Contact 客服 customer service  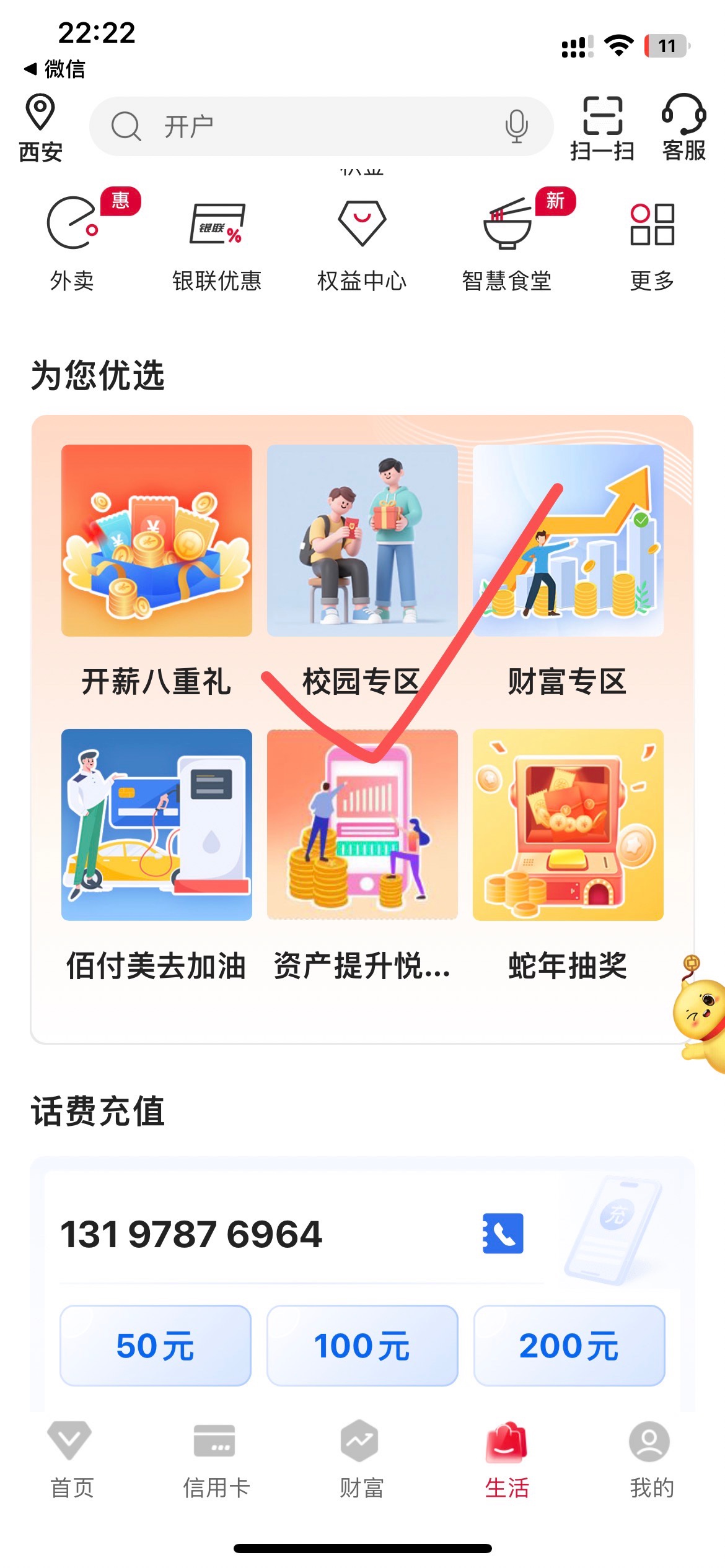click(683, 128)
